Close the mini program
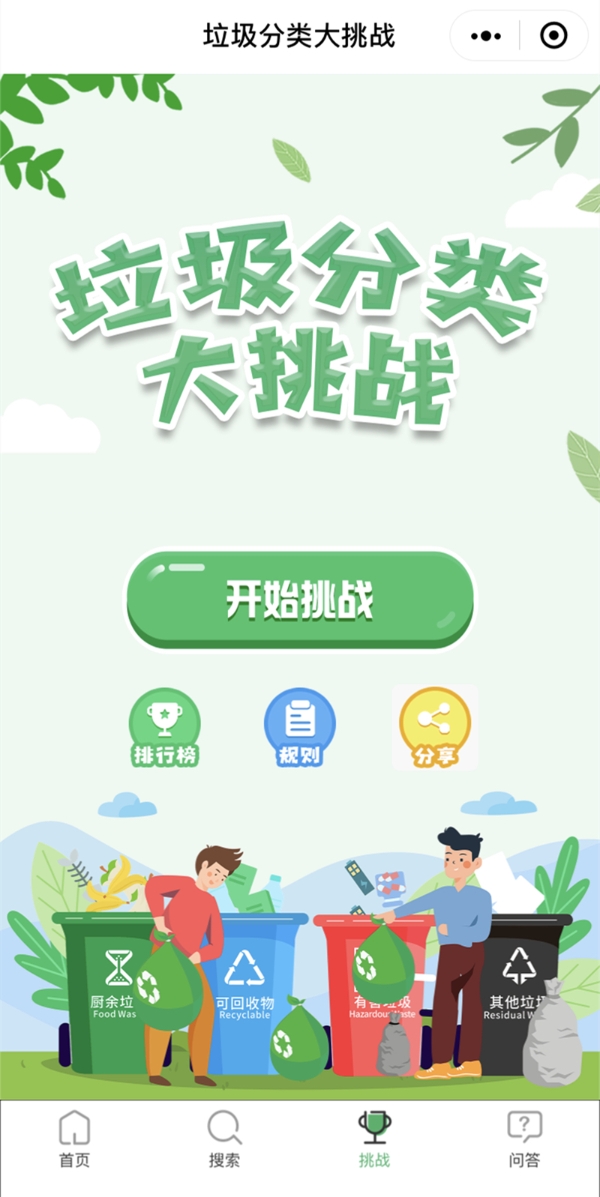Screen dimensions: 600x1197 [553, 37]
